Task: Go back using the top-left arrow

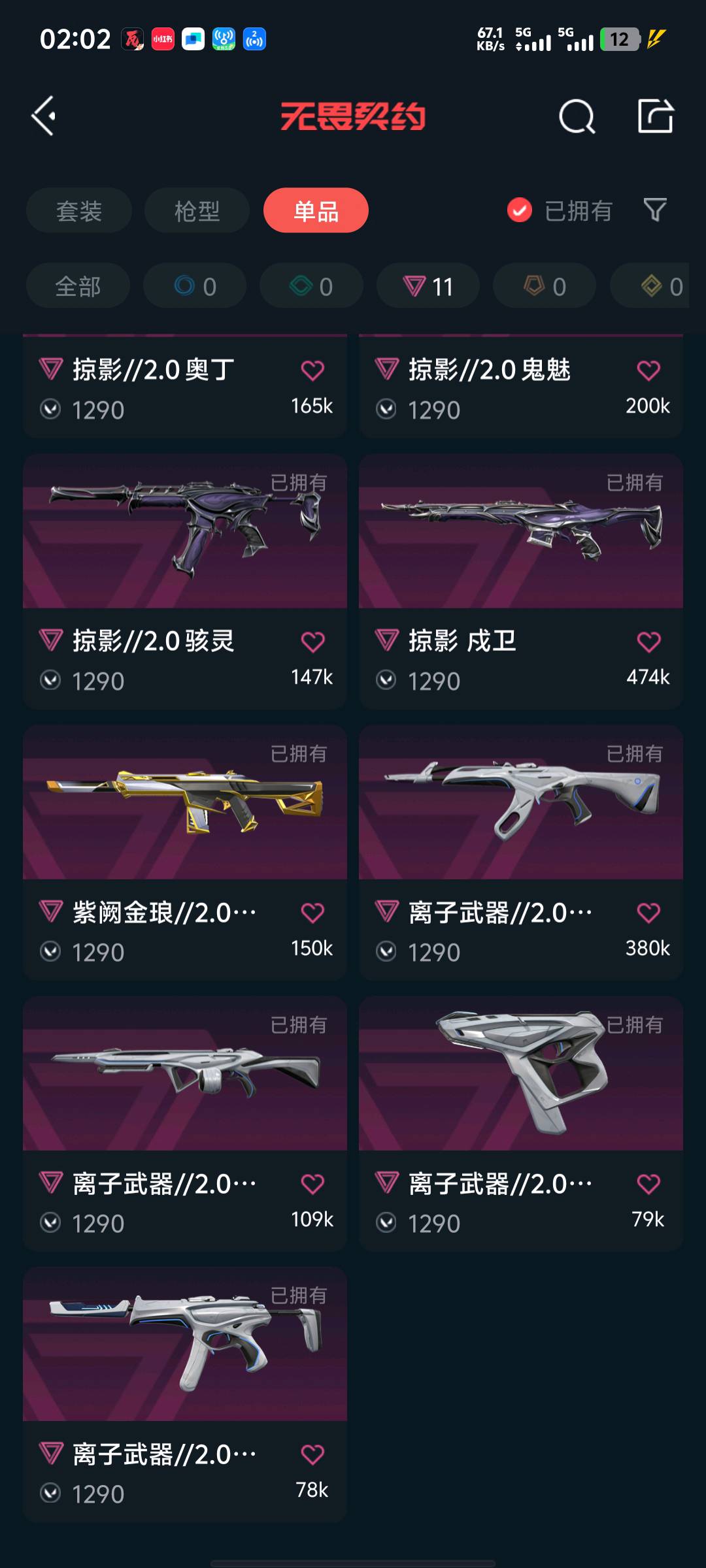Action: pos(44,116)
